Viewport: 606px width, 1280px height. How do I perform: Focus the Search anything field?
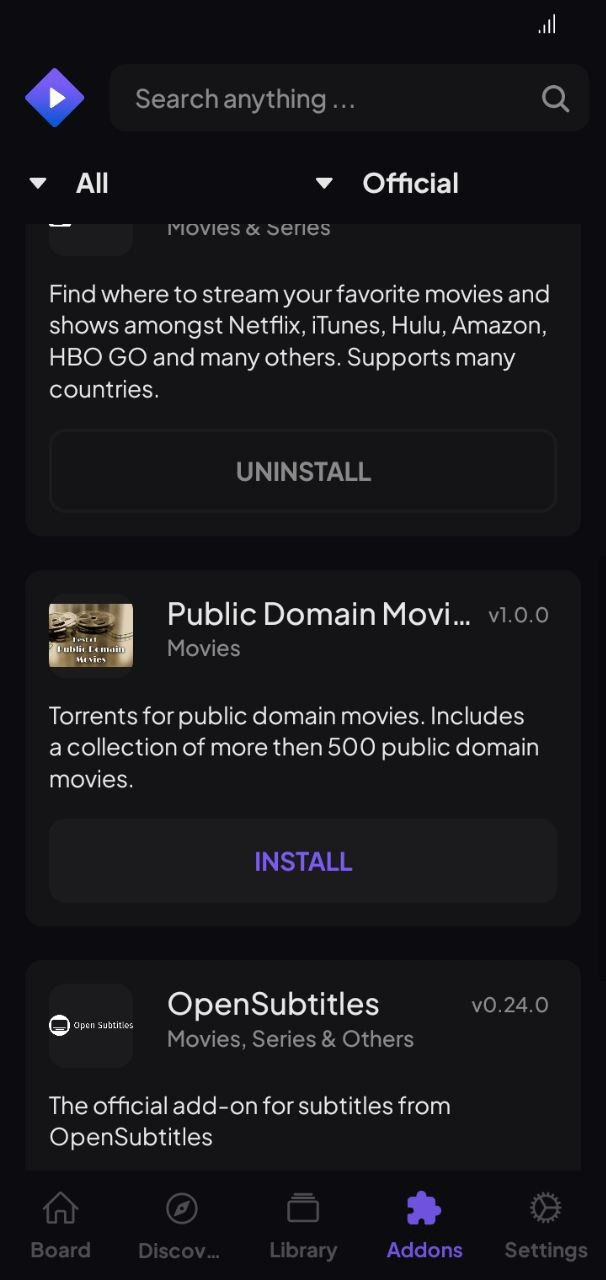pos(320,99)
